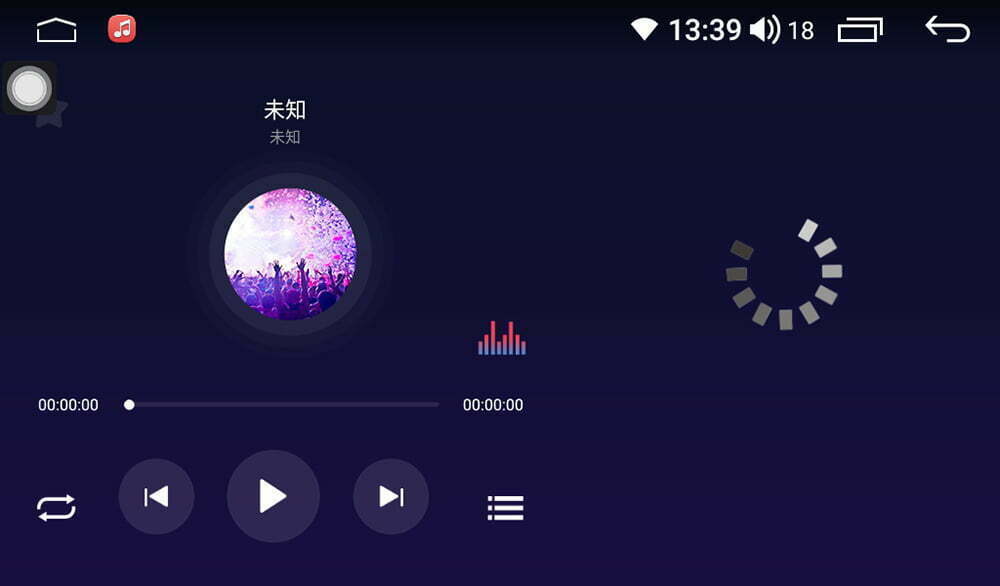Toggle the repeat mode
Screen dimensions: 1000x586
57,508
